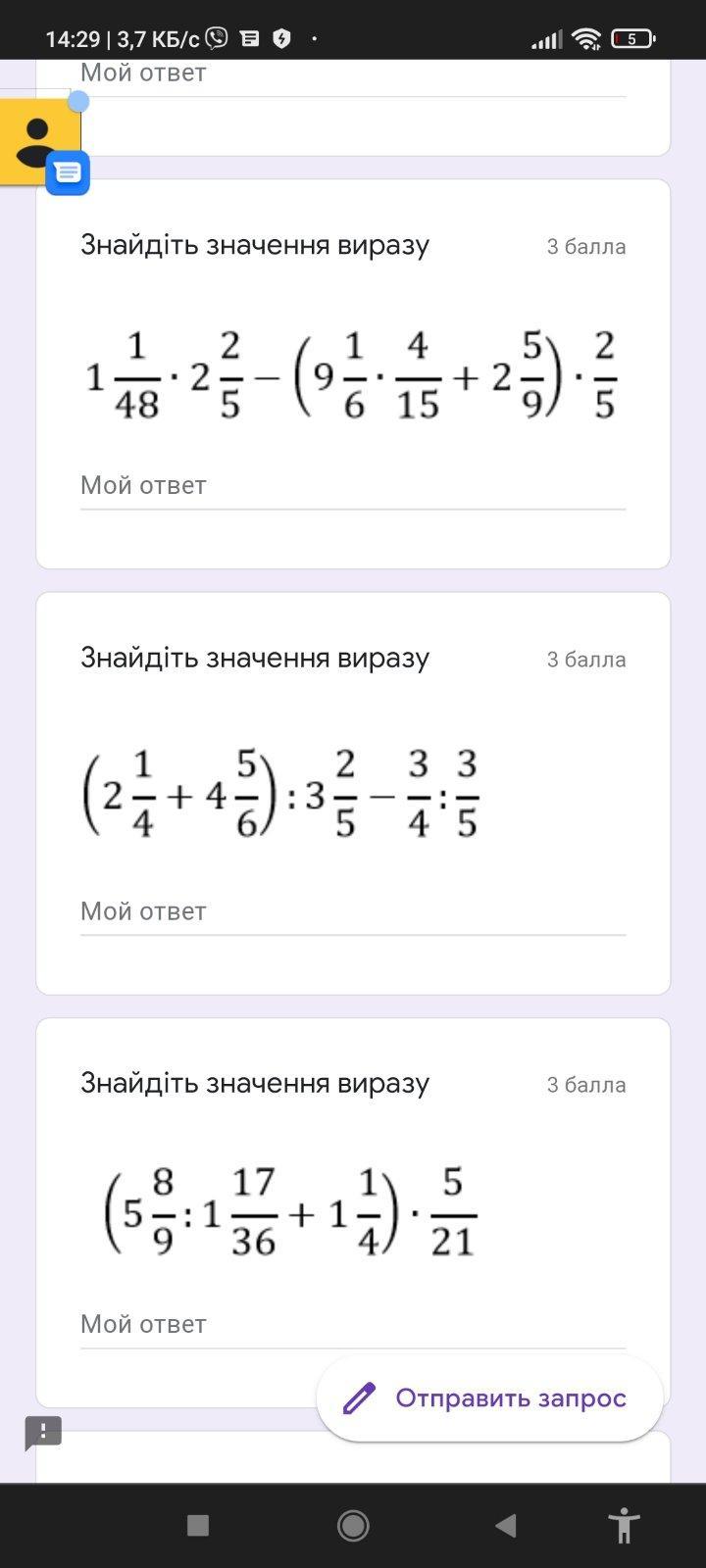Open recent apps with the square button
The width and height of the screenshot is (706, 1568).
click(x=198, y=1525)
